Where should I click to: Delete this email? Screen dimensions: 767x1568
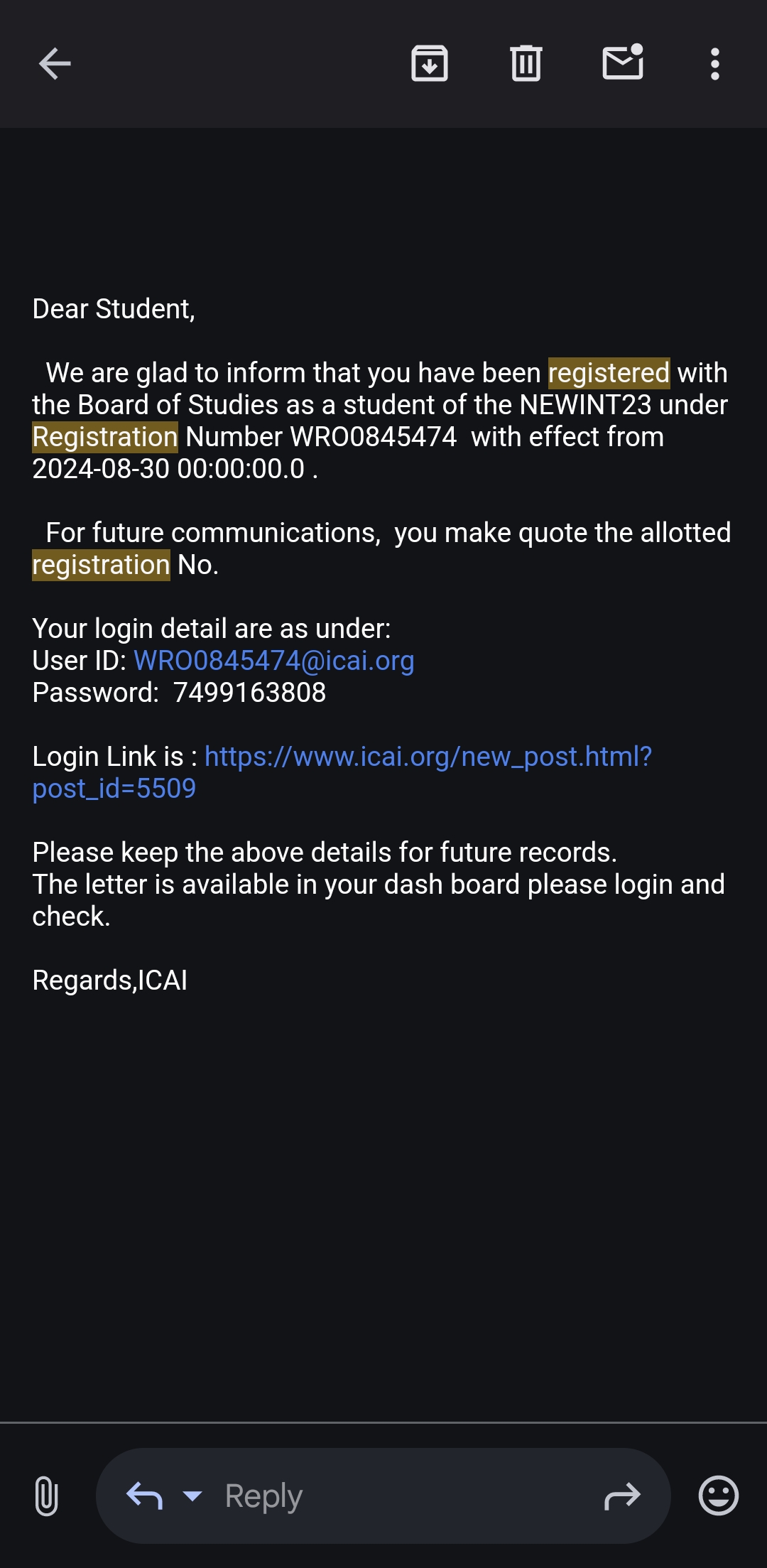(x=526, y=64)
